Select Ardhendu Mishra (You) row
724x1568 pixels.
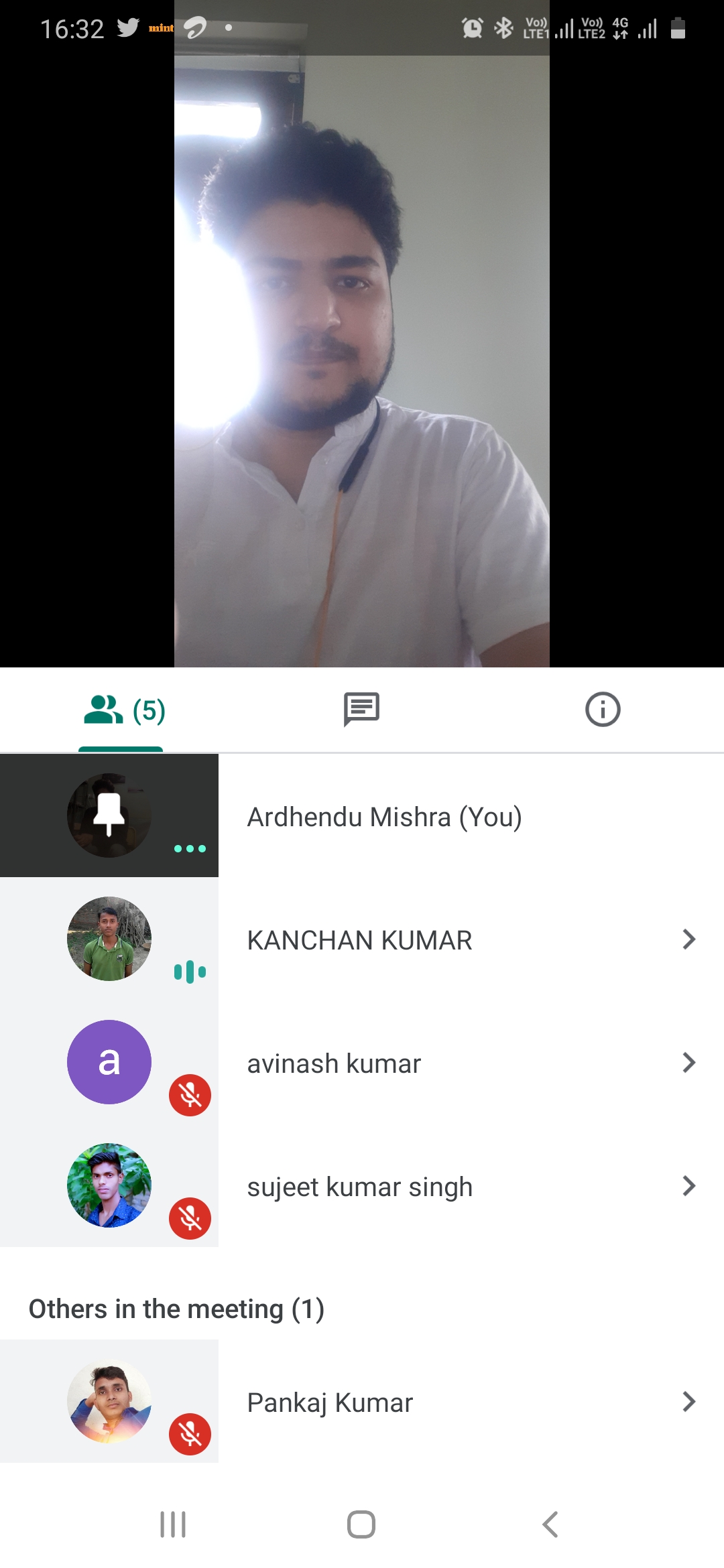pyautogui.click(x=383, y=817)
